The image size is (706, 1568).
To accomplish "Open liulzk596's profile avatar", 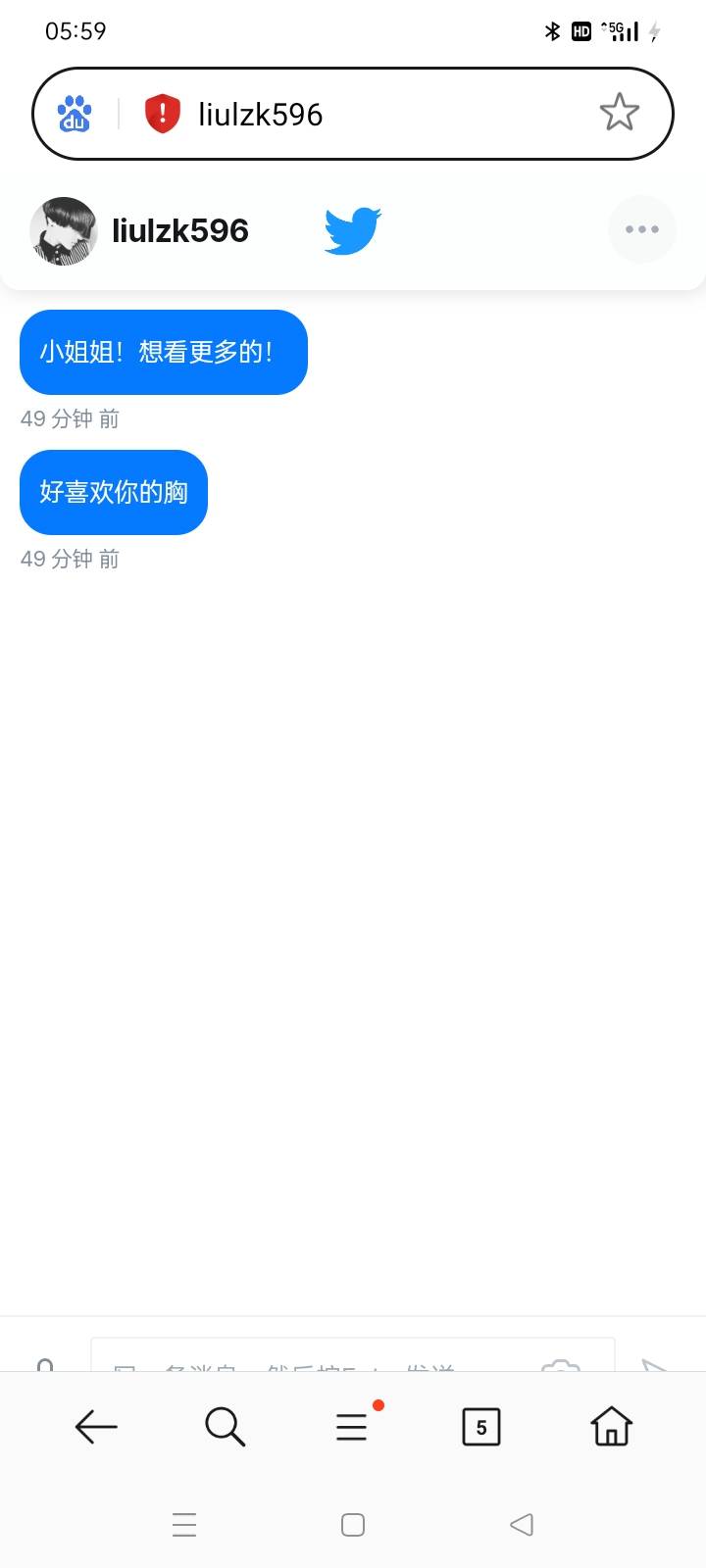I will (x=64, y=231).
